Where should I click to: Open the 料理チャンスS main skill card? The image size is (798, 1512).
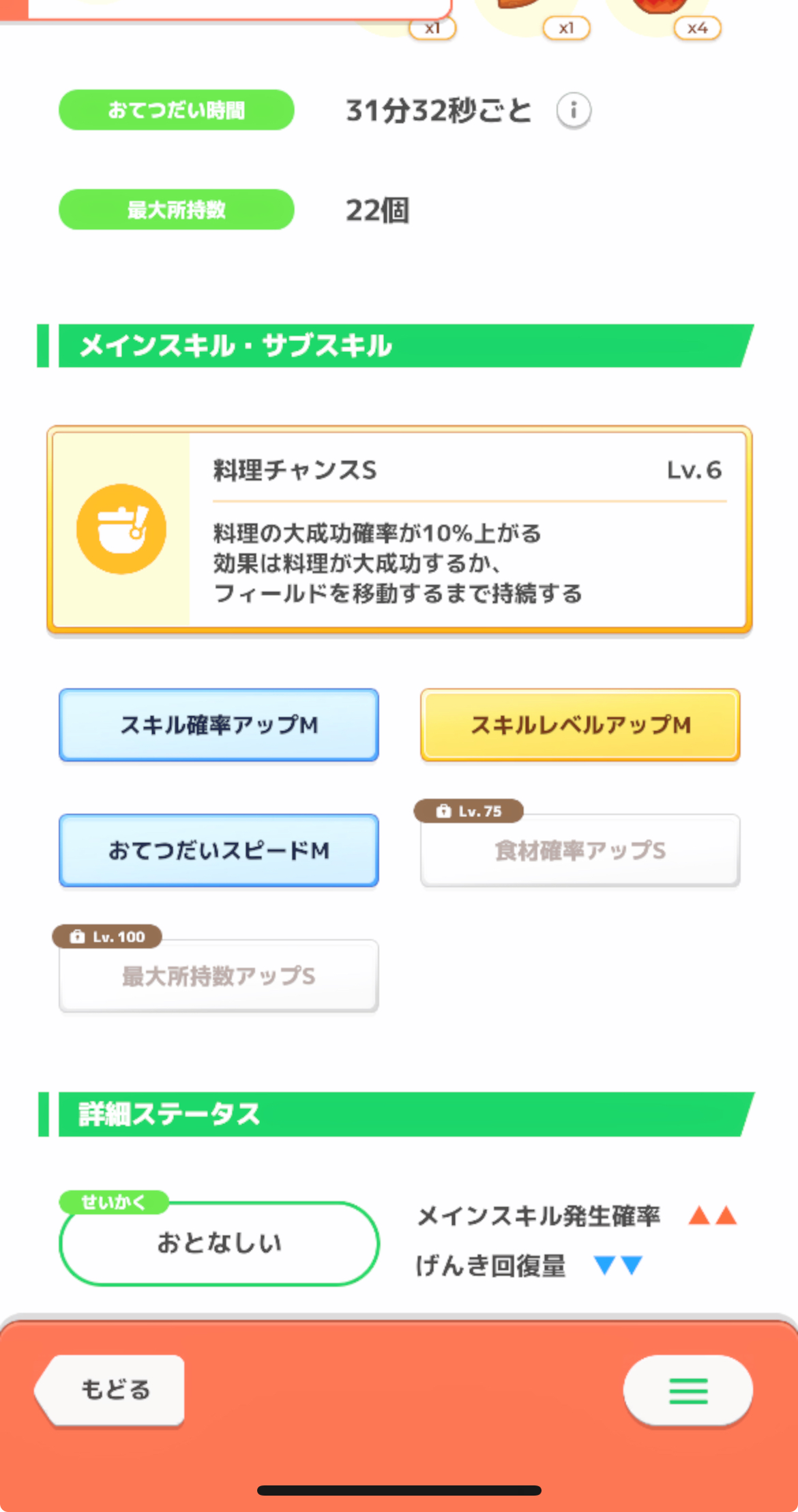pos(399,529)
